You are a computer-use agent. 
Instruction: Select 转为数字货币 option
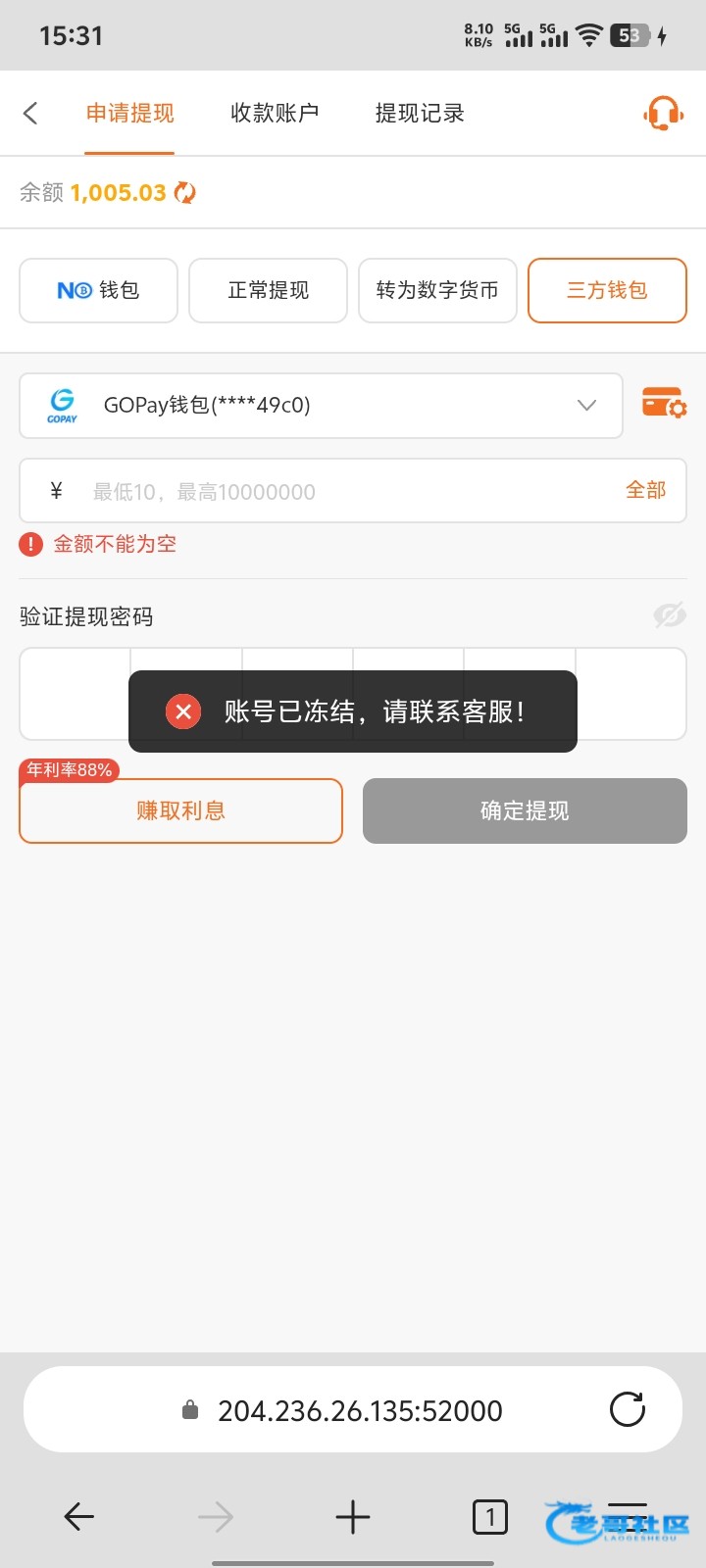click(x=437, y=290)
